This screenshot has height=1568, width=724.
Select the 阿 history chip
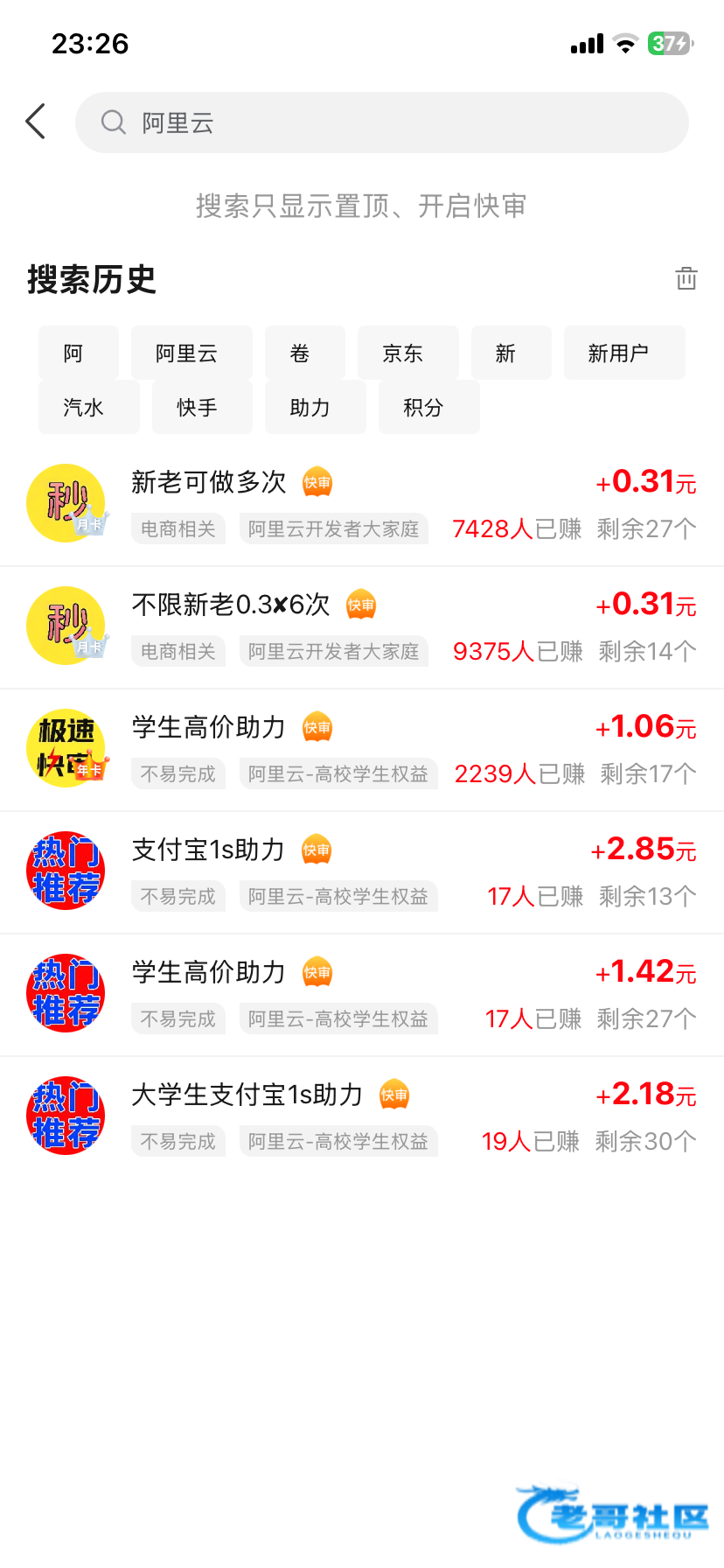78,353
